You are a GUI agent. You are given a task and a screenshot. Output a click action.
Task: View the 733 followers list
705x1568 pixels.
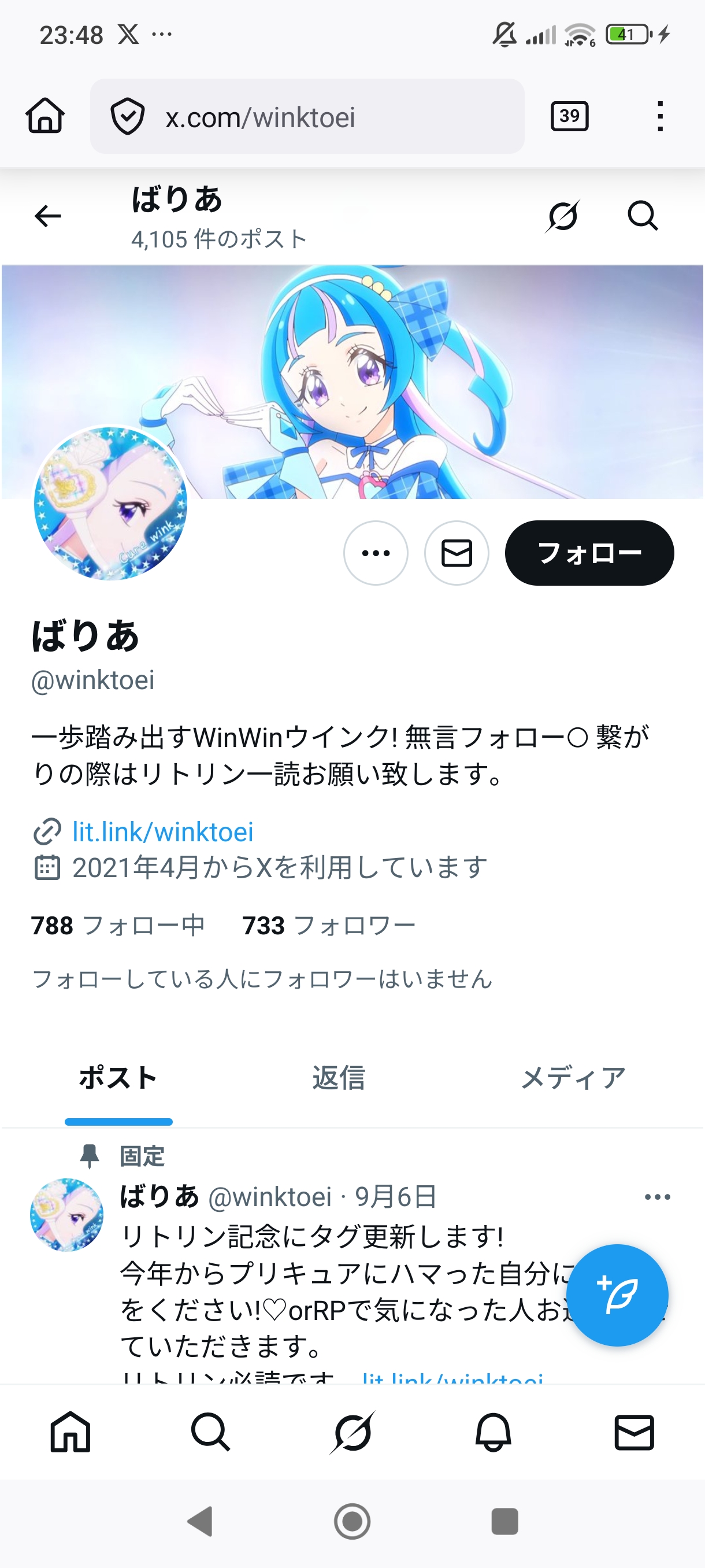click(329, 926)
